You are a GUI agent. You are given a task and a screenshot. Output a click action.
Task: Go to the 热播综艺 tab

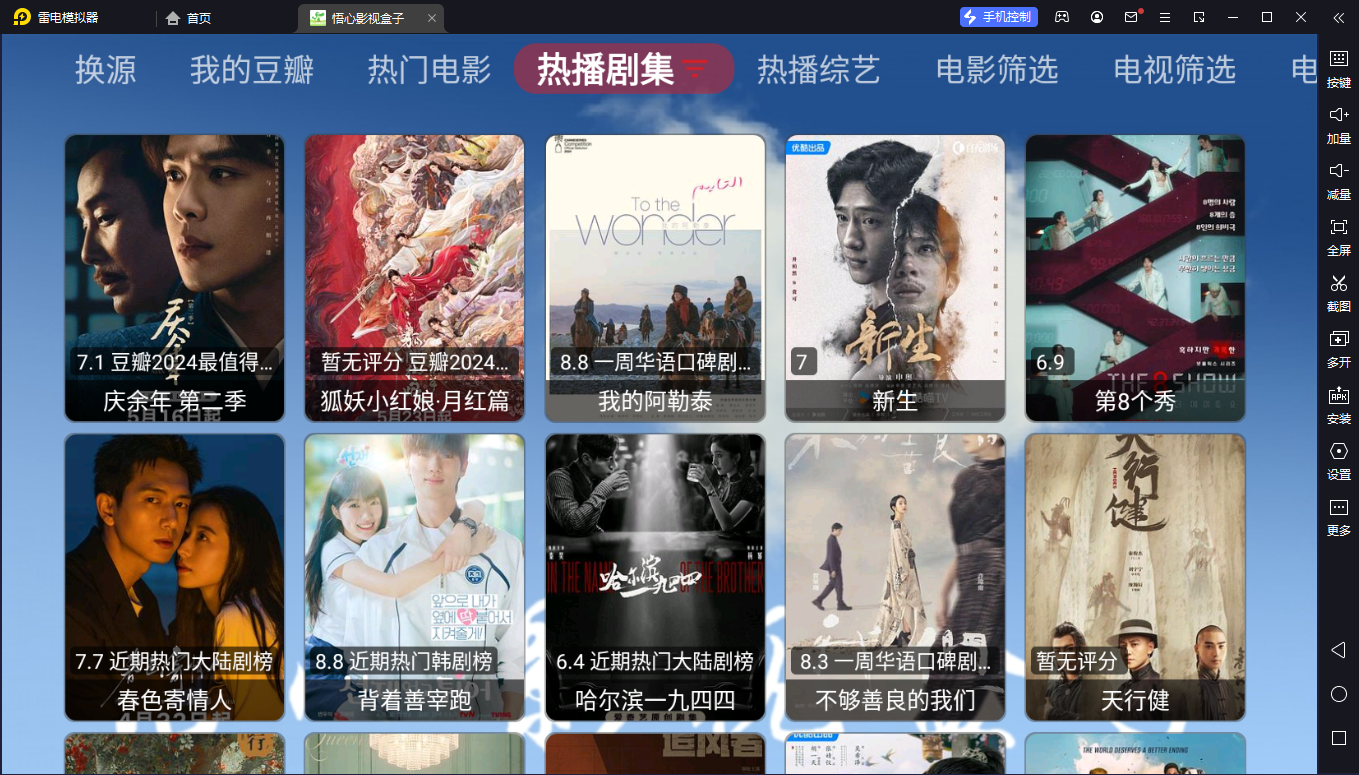(818, 69)
